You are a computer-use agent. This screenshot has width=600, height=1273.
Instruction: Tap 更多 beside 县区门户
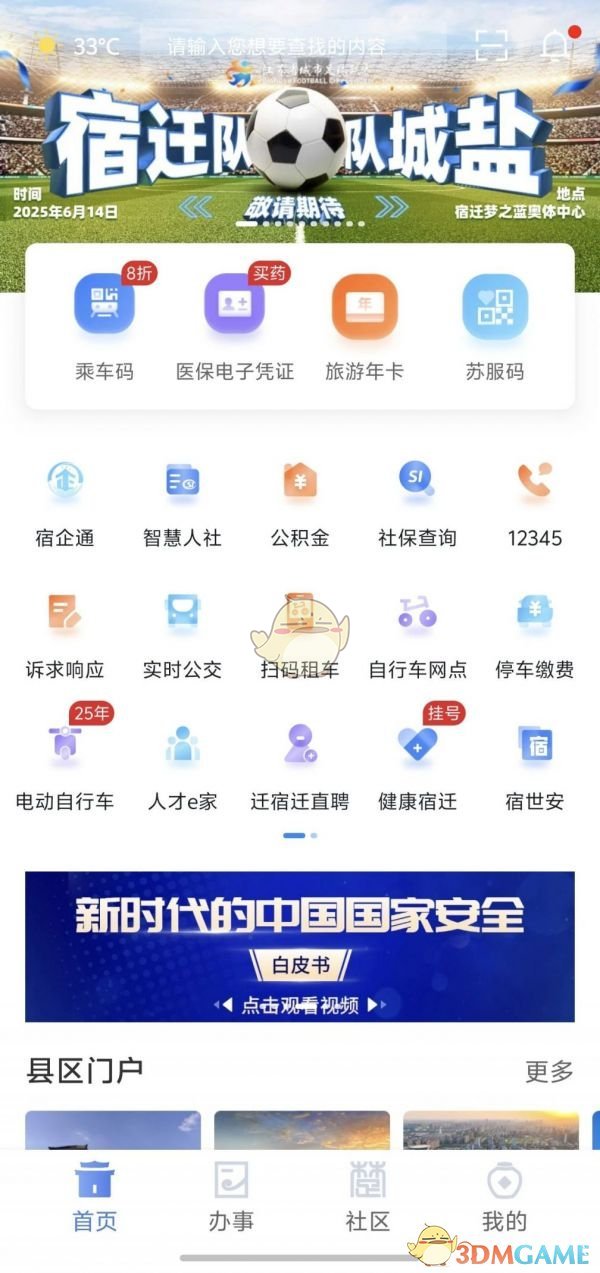pyautogui.click(x=549, y=1071)
